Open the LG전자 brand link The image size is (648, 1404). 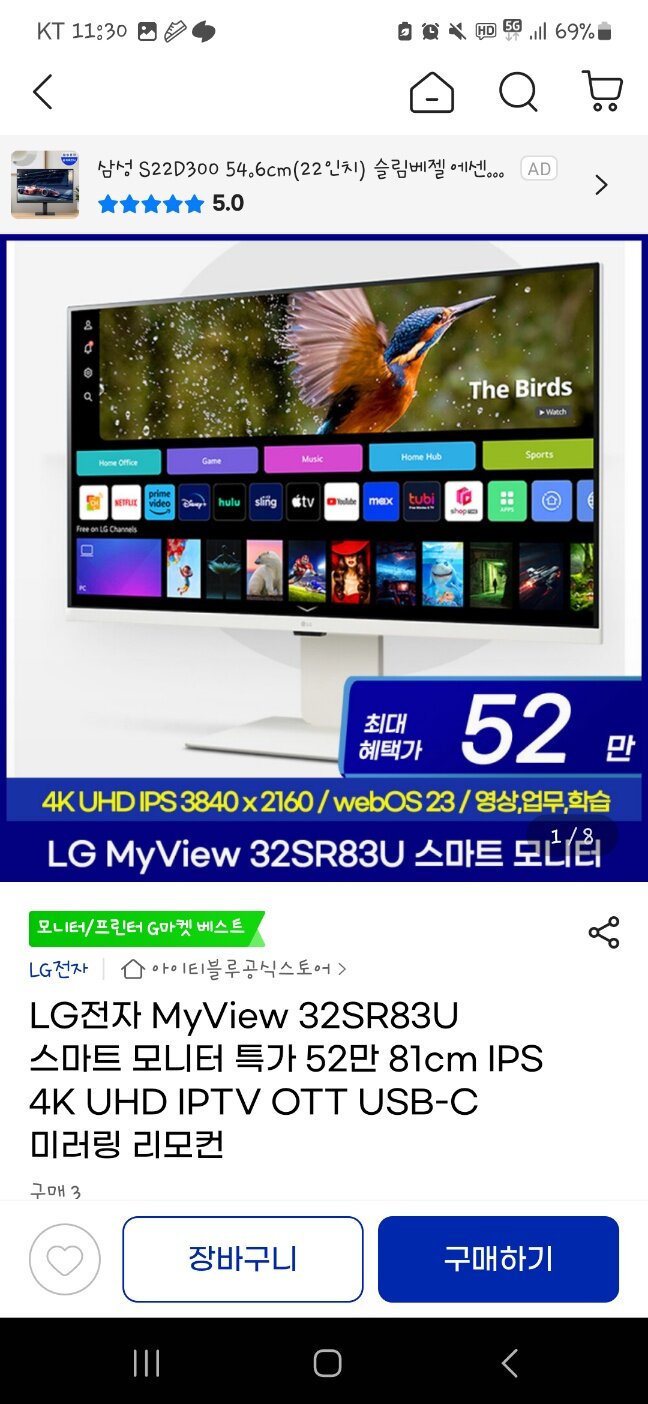coord(59,969)
